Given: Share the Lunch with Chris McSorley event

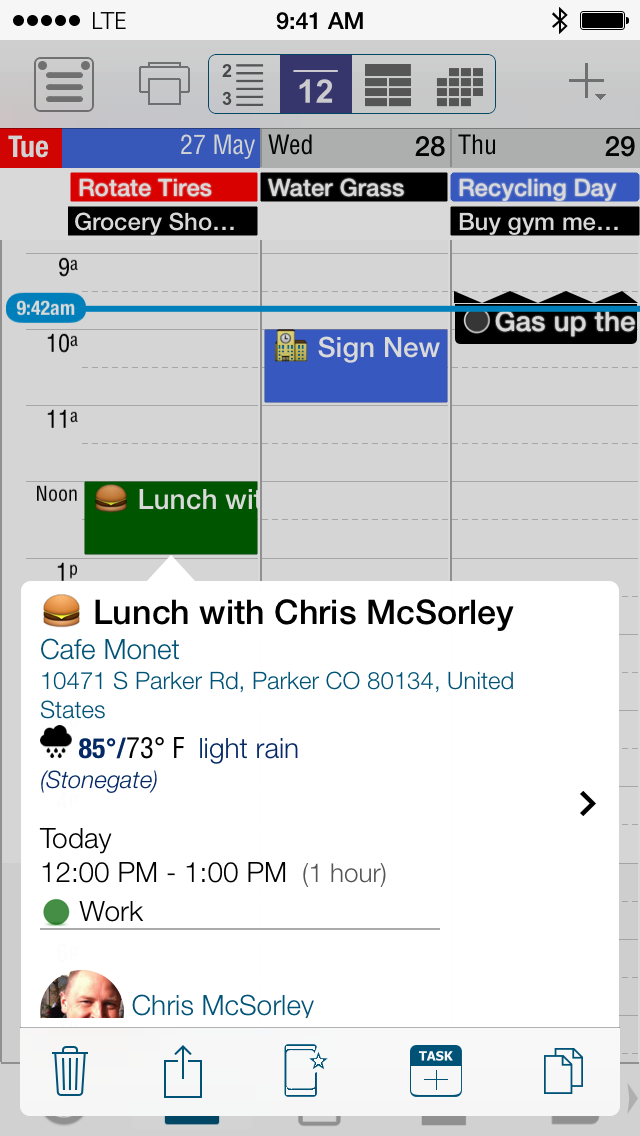Looking at the screenshot, I should click(183, 1072).
